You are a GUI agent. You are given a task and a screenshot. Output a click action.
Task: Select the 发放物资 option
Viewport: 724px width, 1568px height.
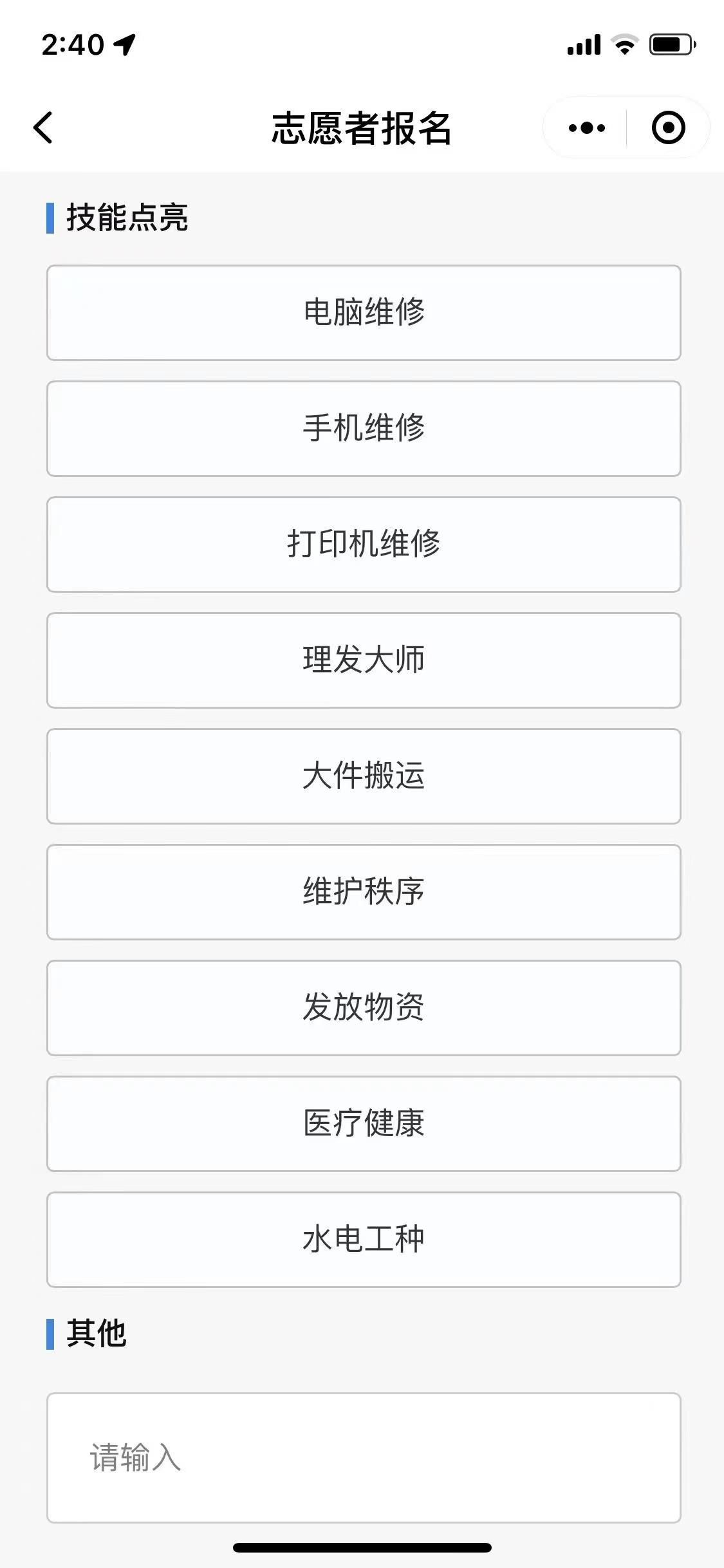(364, 1008)
